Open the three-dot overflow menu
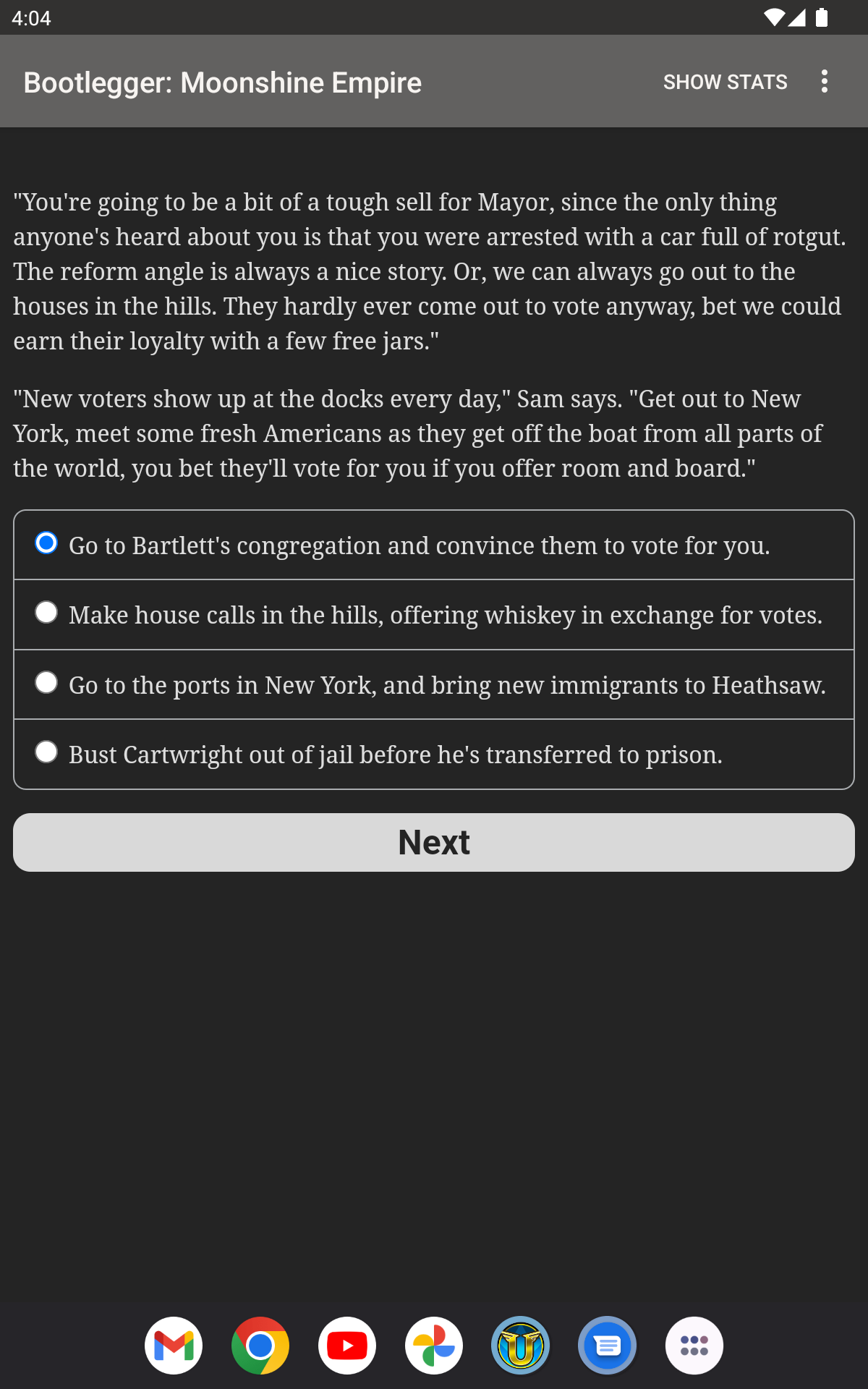This screenshot has width=868, height=1389. pyautogui.click(x=825, y=82)
